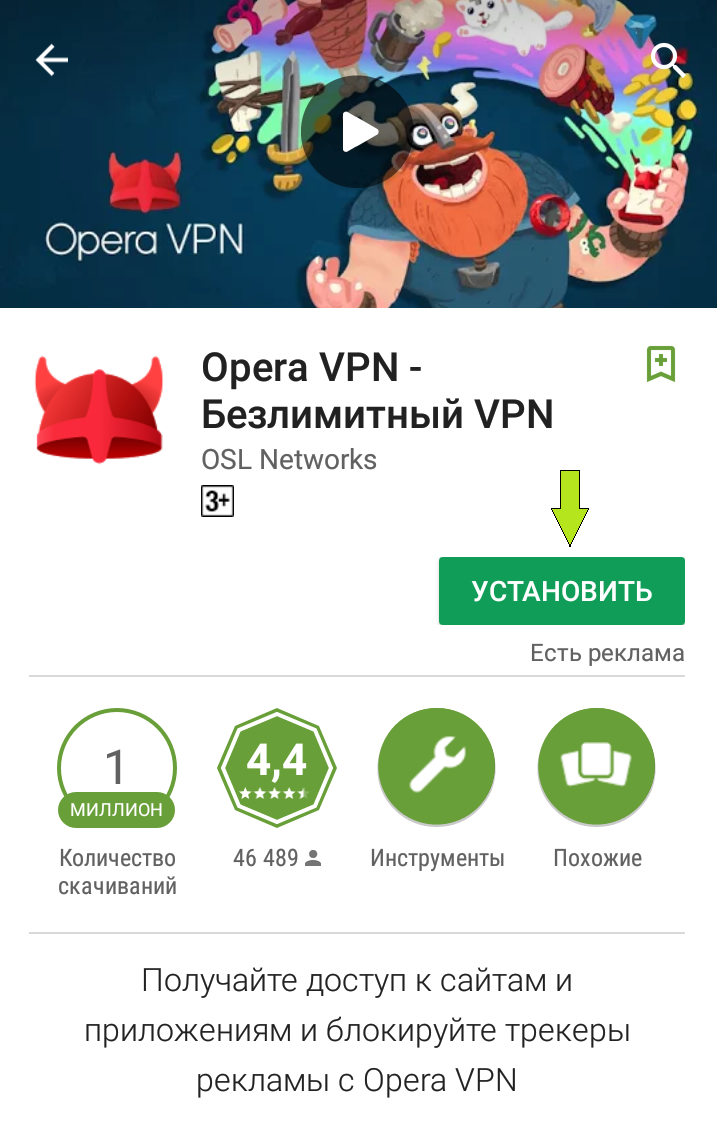717x1137 pixels.
Task: Open the app description text
Action: tap(357, 1030)
